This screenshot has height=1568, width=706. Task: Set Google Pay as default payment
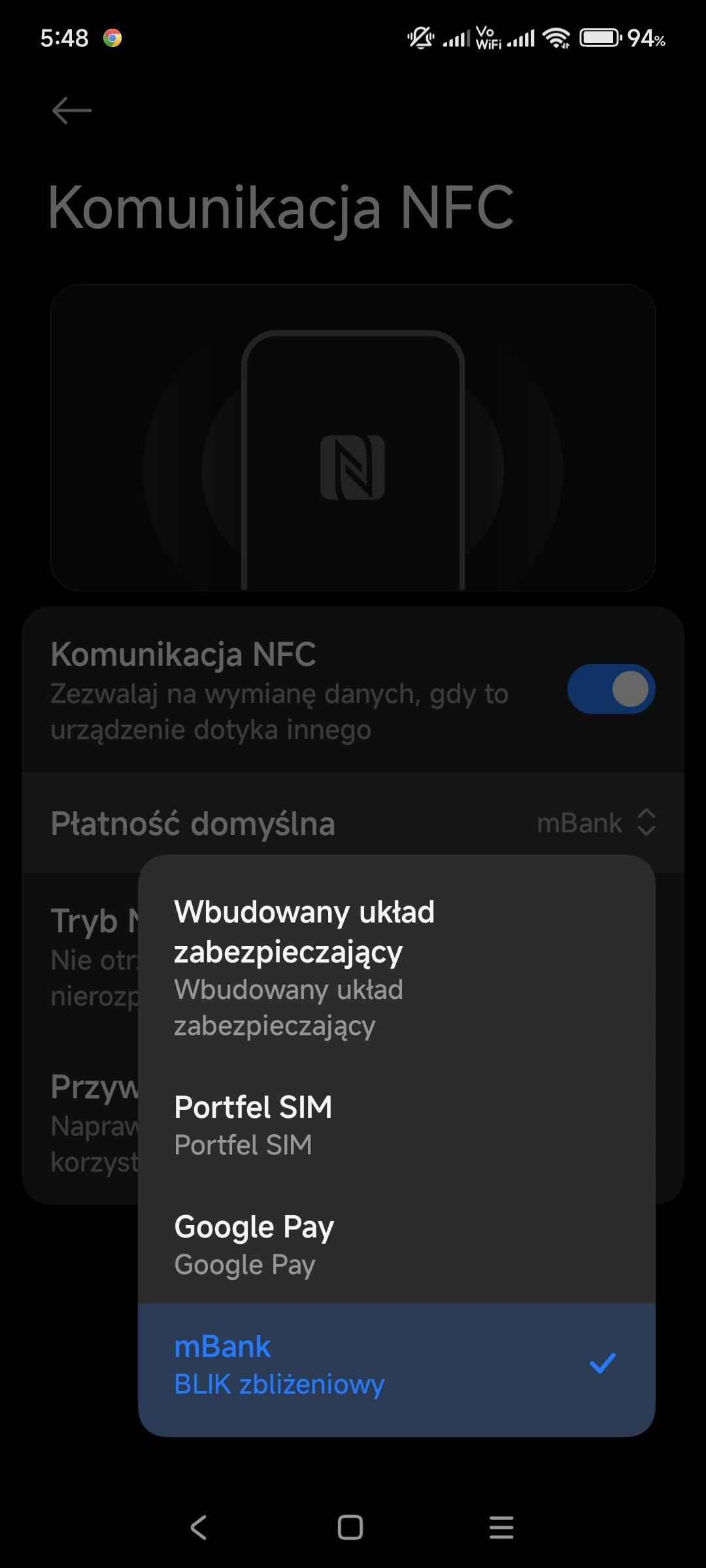coord(396,1245)
